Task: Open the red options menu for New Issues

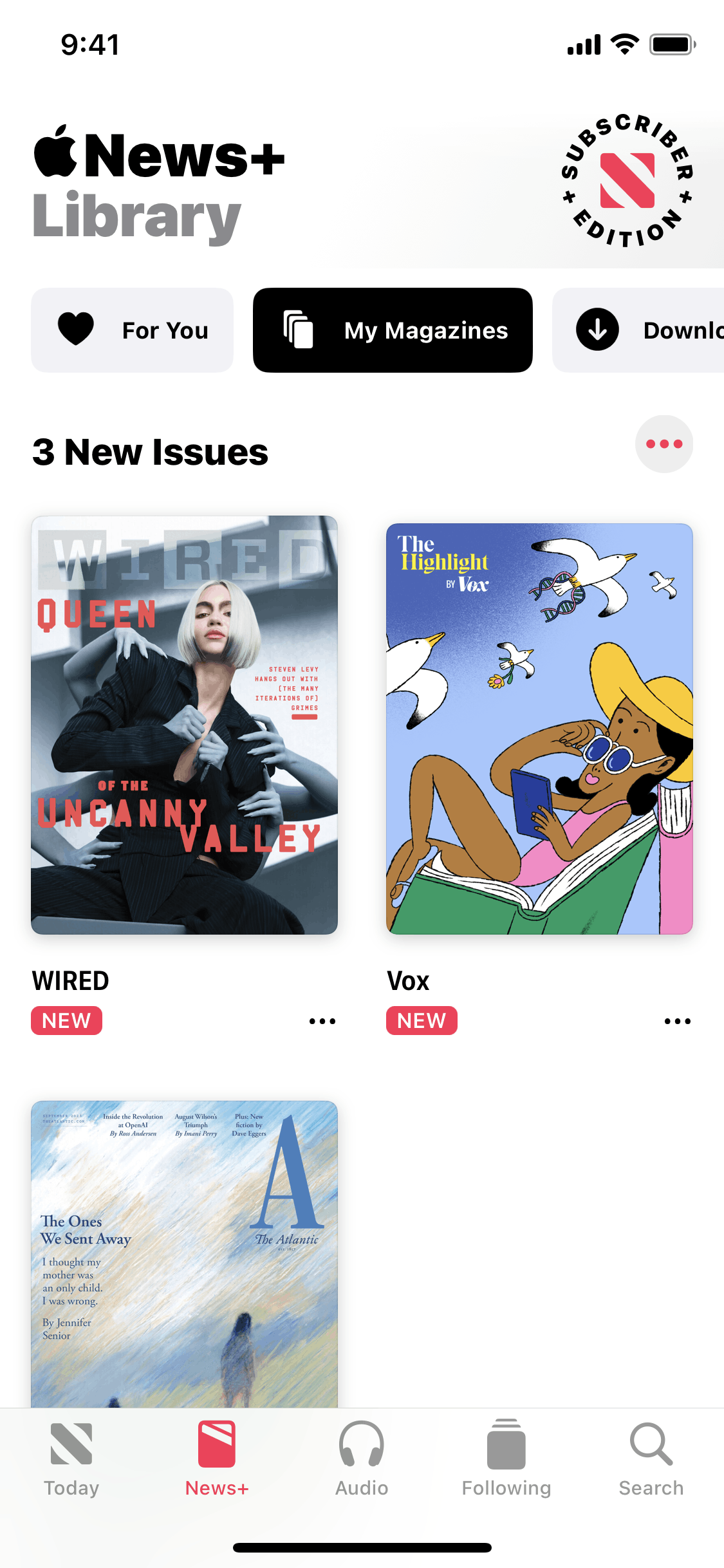Action: click(x=664, y=444)
